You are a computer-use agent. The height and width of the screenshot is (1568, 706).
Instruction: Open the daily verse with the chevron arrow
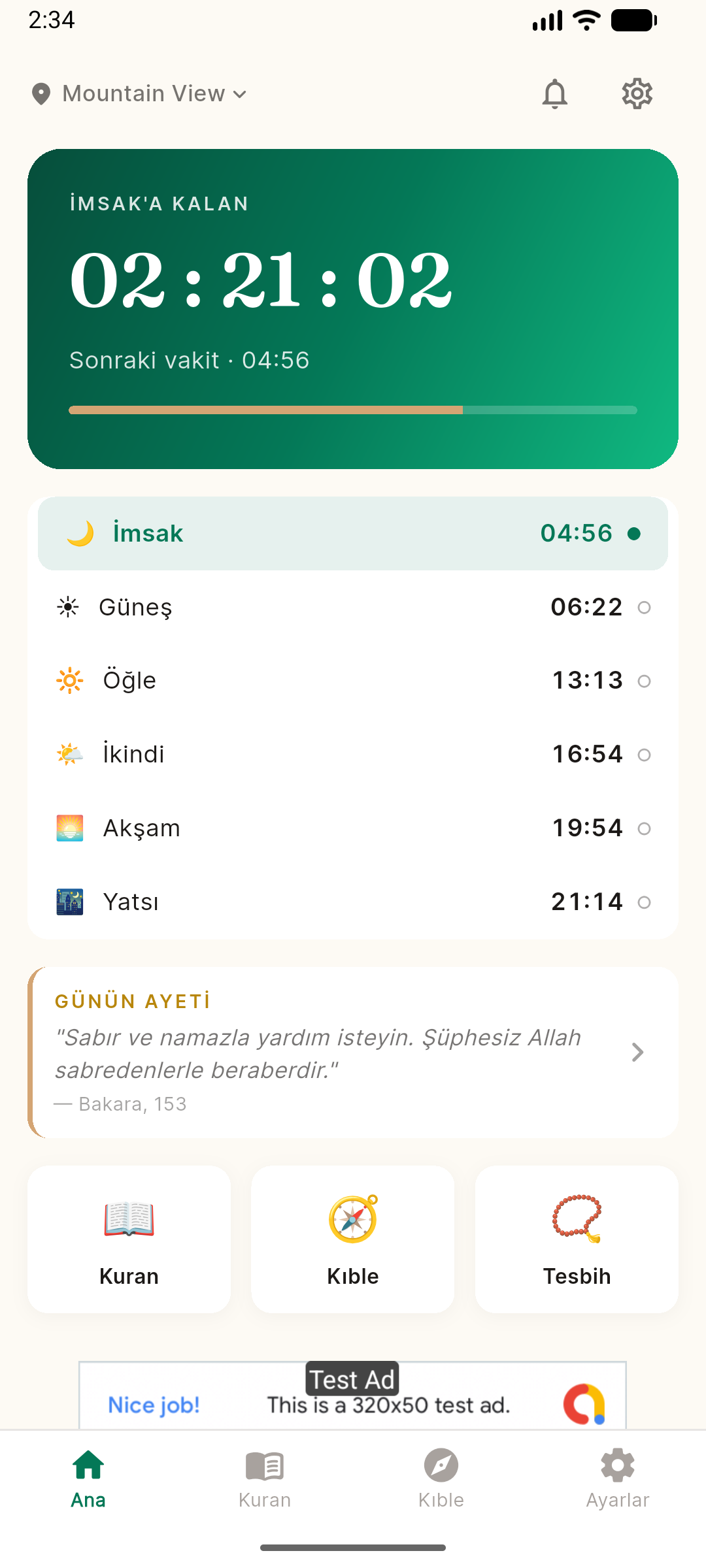click(x=637, y=1052)
